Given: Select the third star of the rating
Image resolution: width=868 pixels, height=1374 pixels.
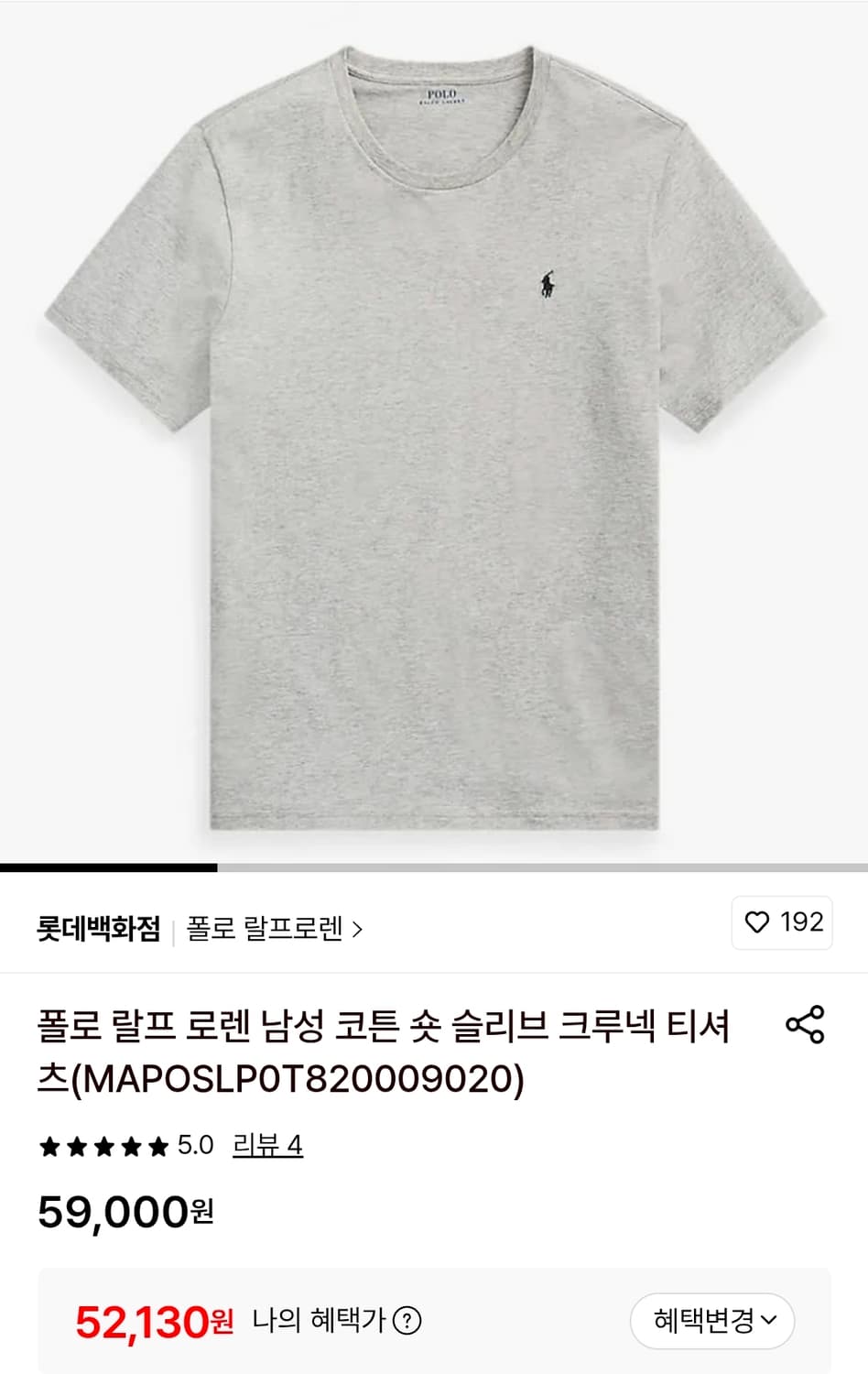Looking at the screenshot, I should click(103, 1144).
